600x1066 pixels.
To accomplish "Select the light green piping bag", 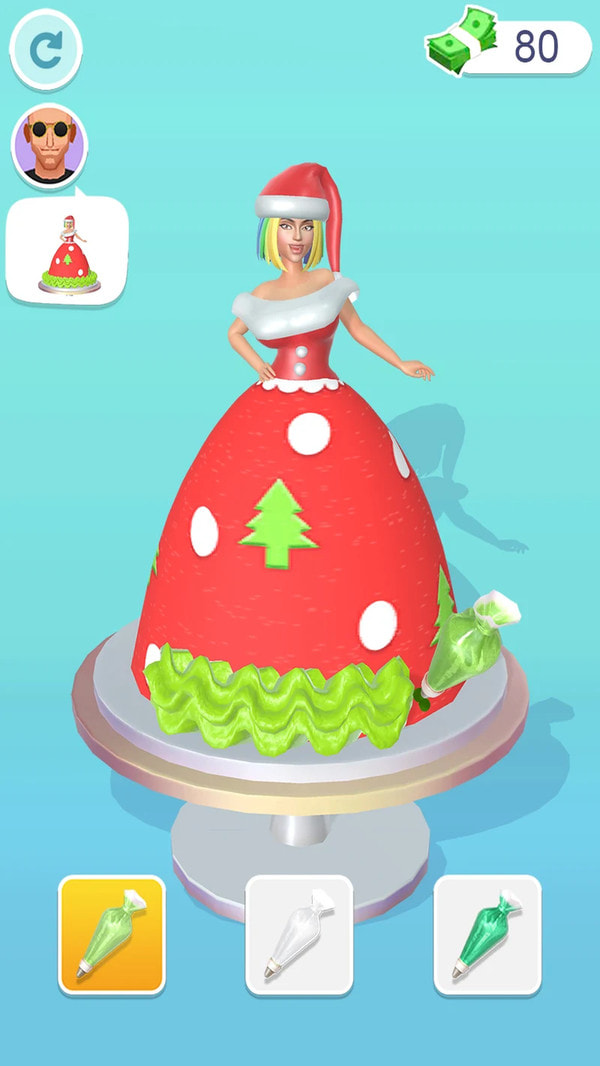I will tap(112, 935).
